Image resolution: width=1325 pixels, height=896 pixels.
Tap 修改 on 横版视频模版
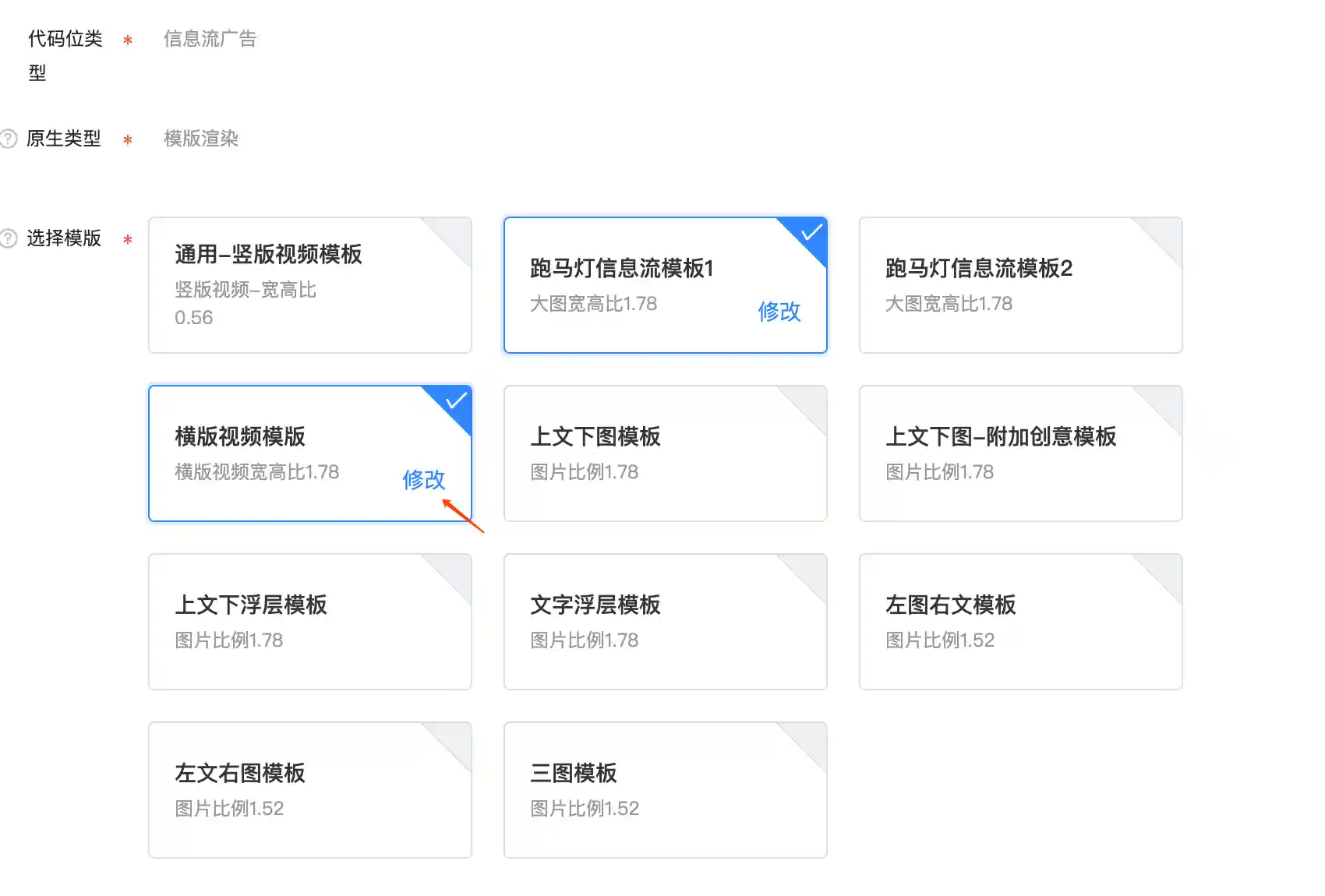pos(423,480)
